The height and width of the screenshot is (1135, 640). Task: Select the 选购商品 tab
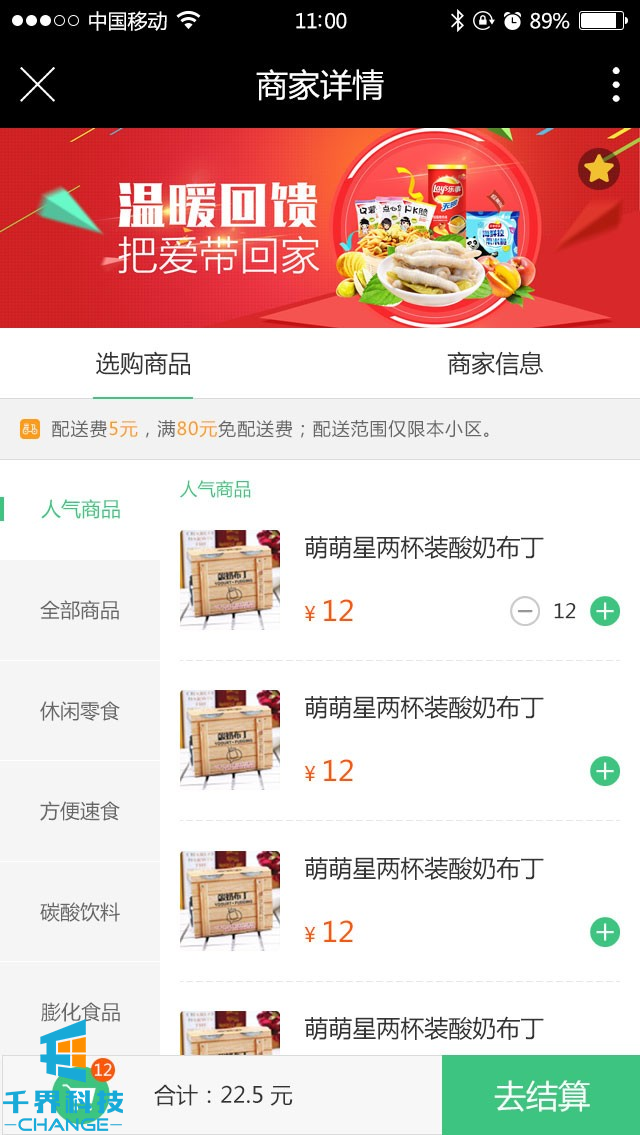[143, 364]
